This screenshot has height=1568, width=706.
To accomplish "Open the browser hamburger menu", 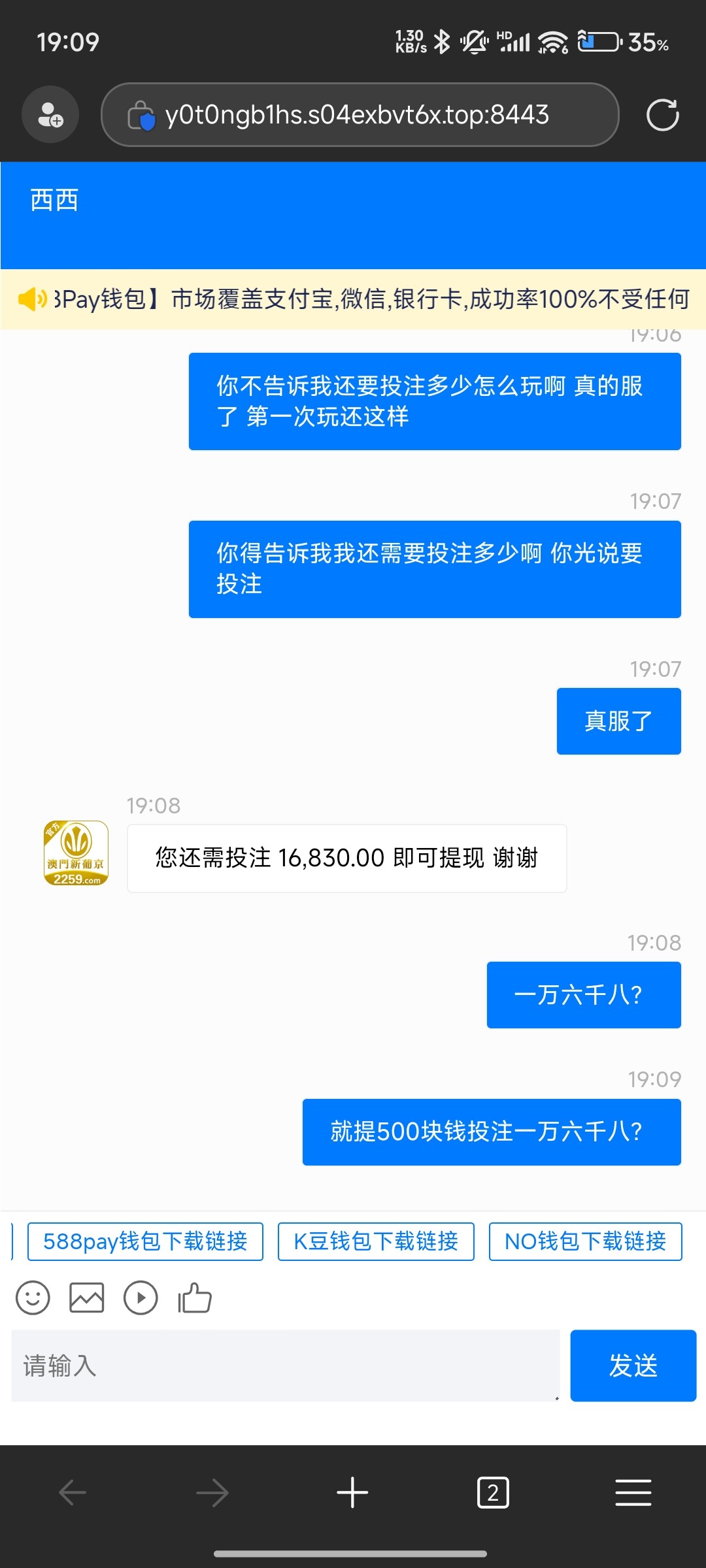I will pos(633,1493).
